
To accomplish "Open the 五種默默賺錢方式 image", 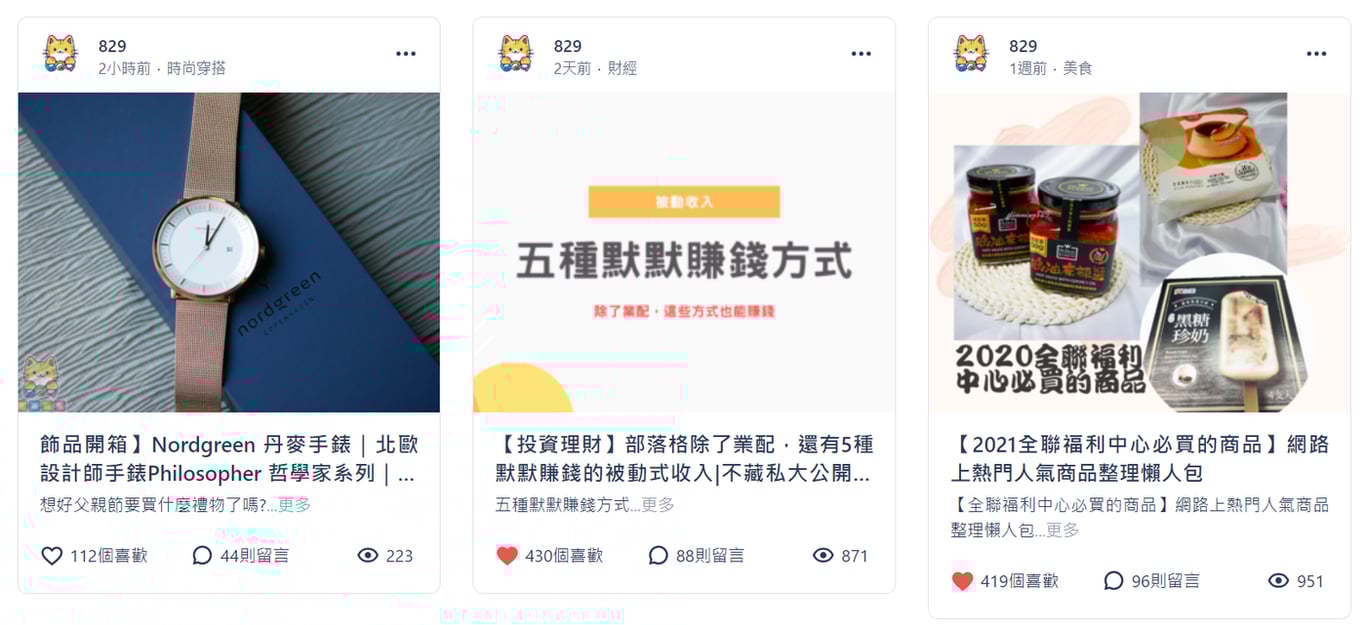I will (x=684, y=252).
